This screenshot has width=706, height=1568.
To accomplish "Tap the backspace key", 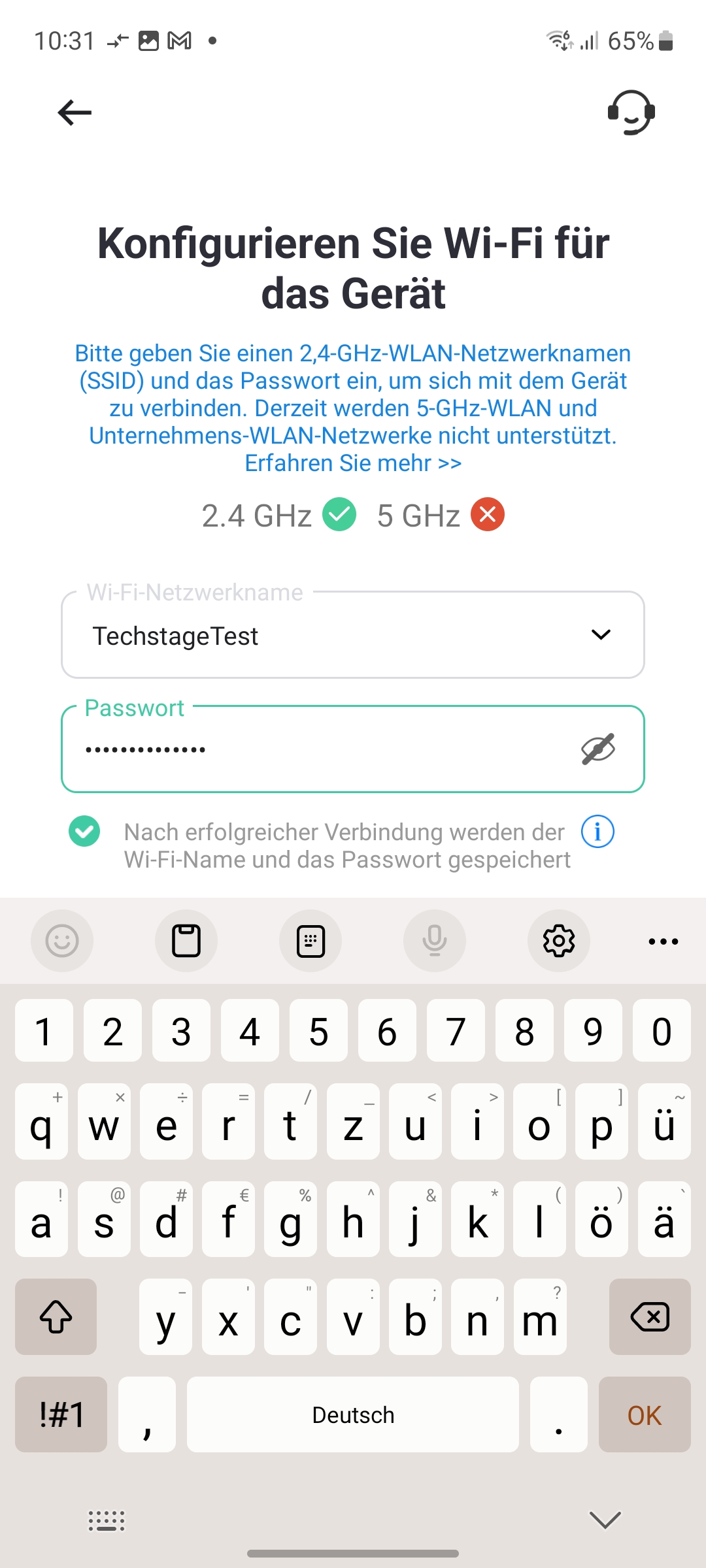I will [649, 1316].
